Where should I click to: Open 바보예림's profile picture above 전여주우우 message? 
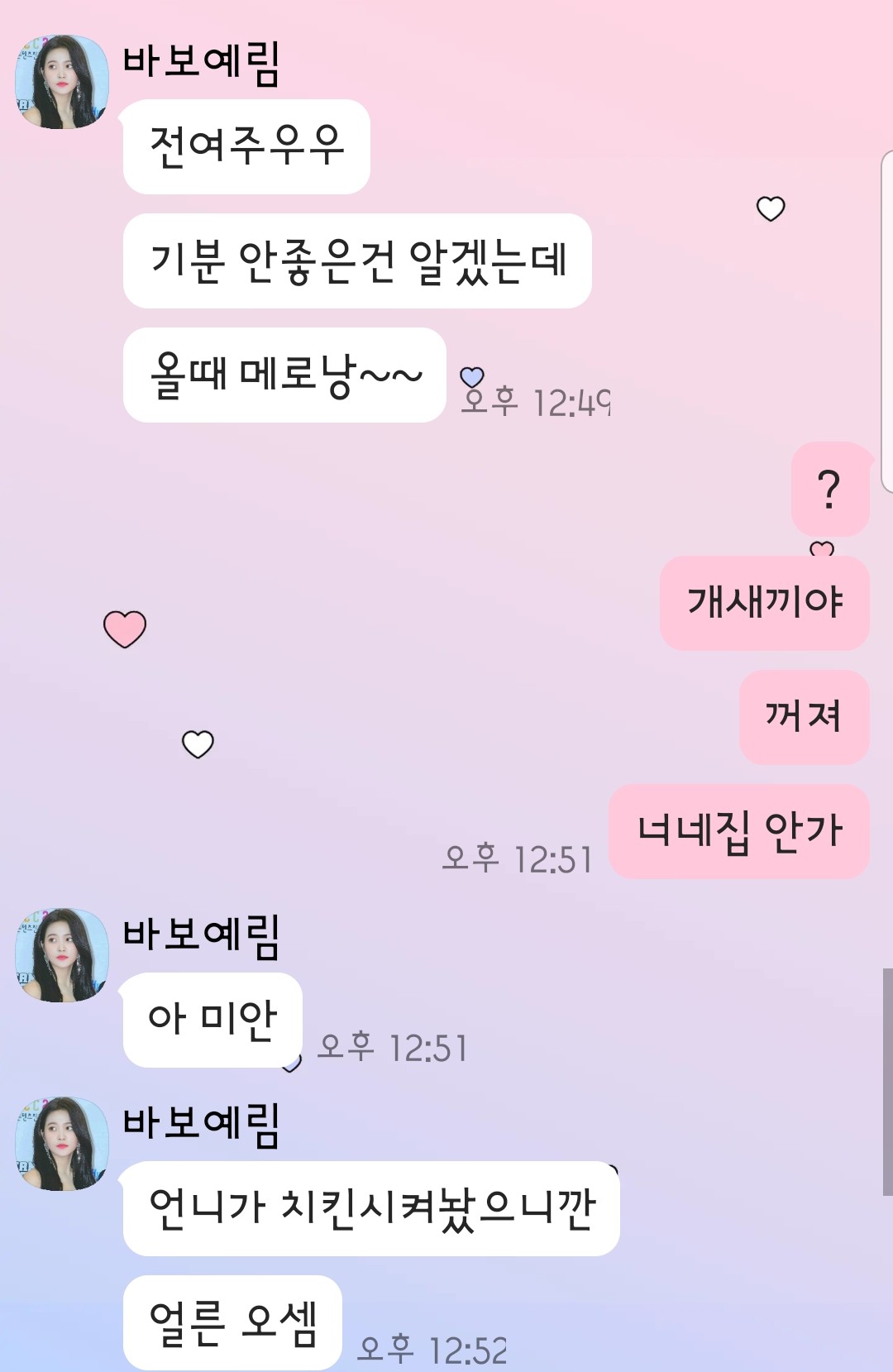pyautogui.click(x=62, y=82)
